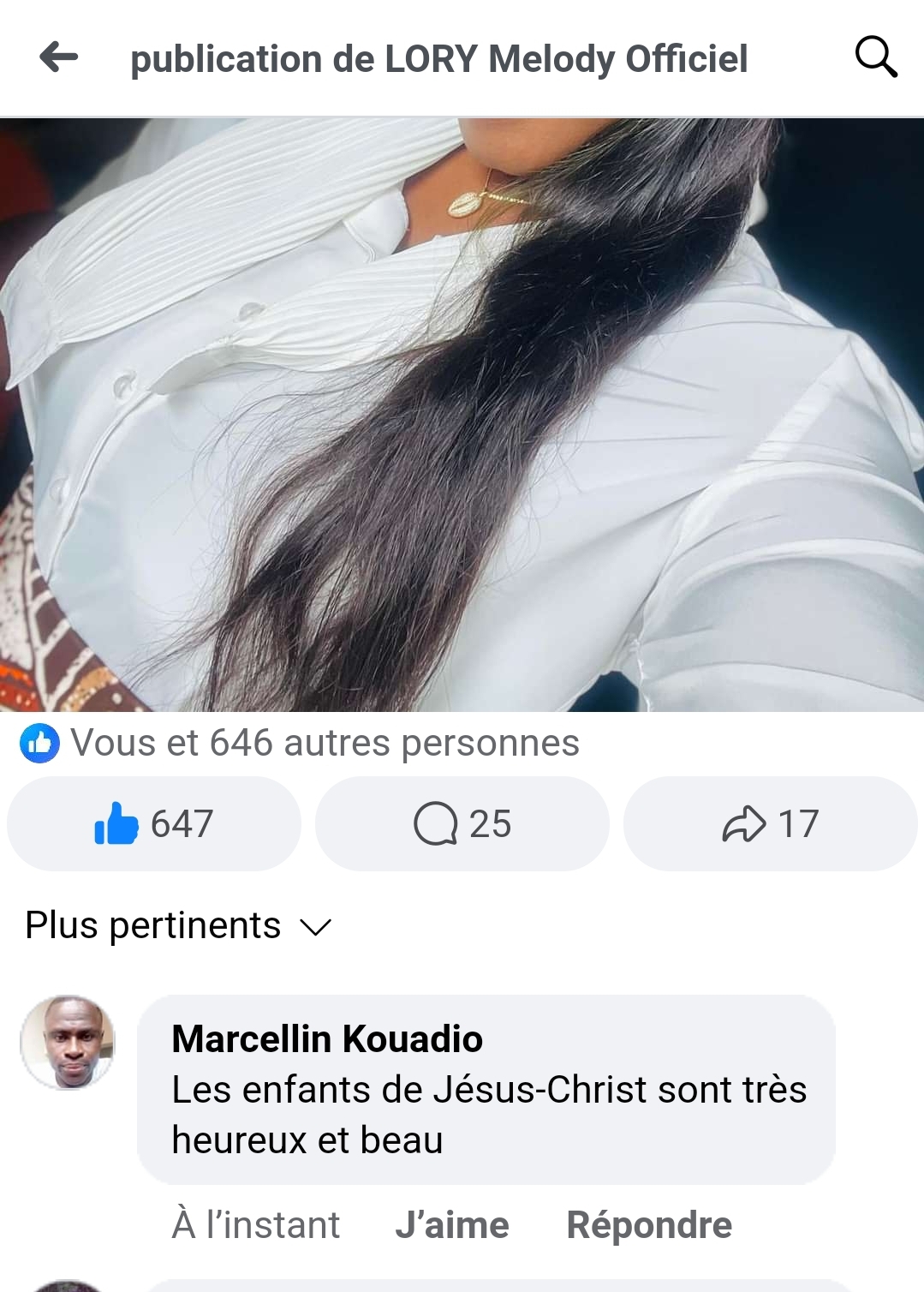The height and width of the screenshot is (1292, 924).
Task: View who reacted: Vous et 646 autres
Action: point(300,743)
